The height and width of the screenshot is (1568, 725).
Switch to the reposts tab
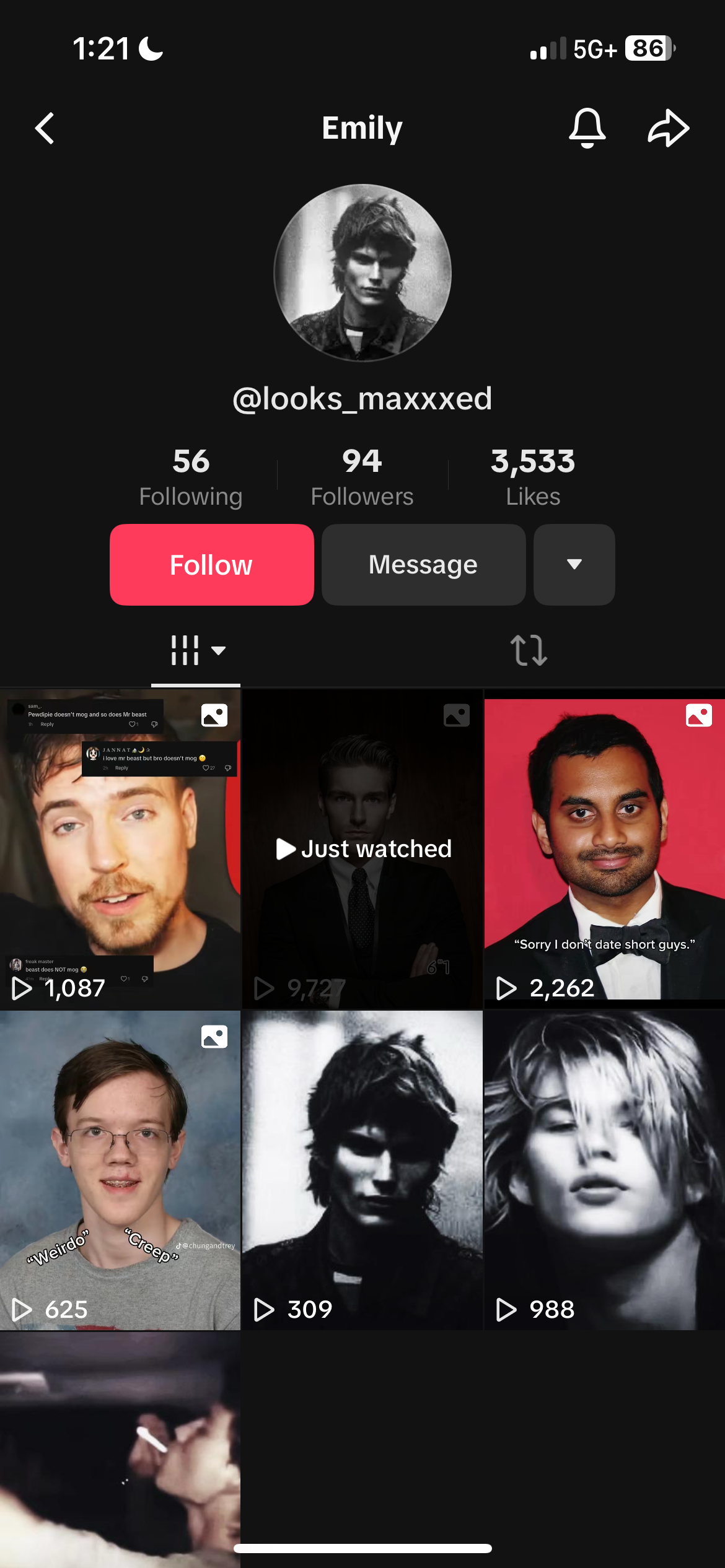529,651
